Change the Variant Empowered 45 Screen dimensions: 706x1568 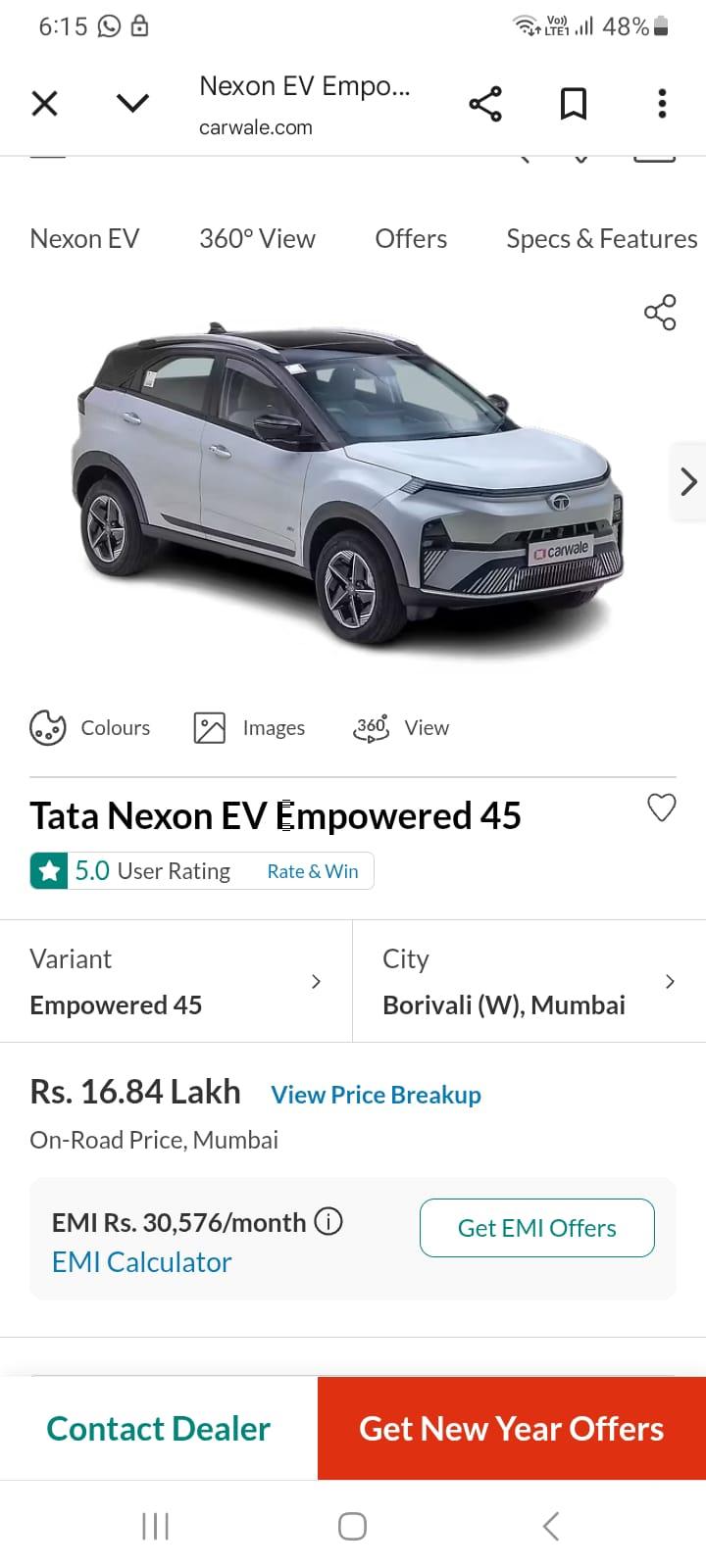[x=176, y=981]
